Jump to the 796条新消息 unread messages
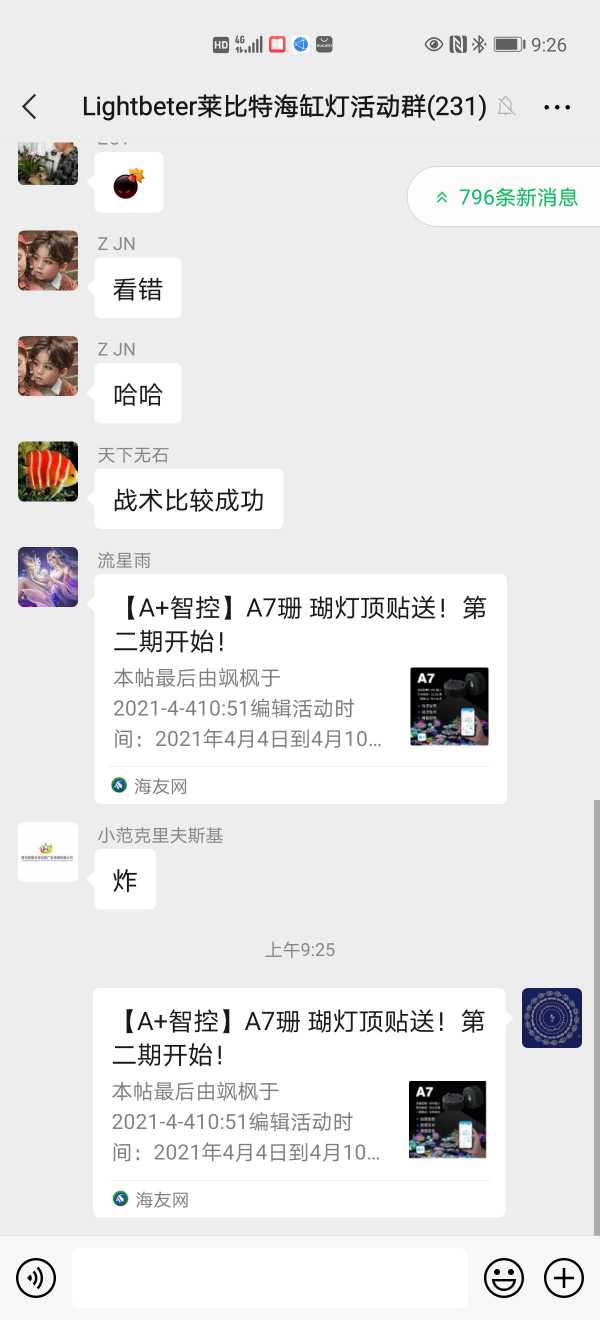The width and height of the screenshot is (600, 1320). [506, 197]
